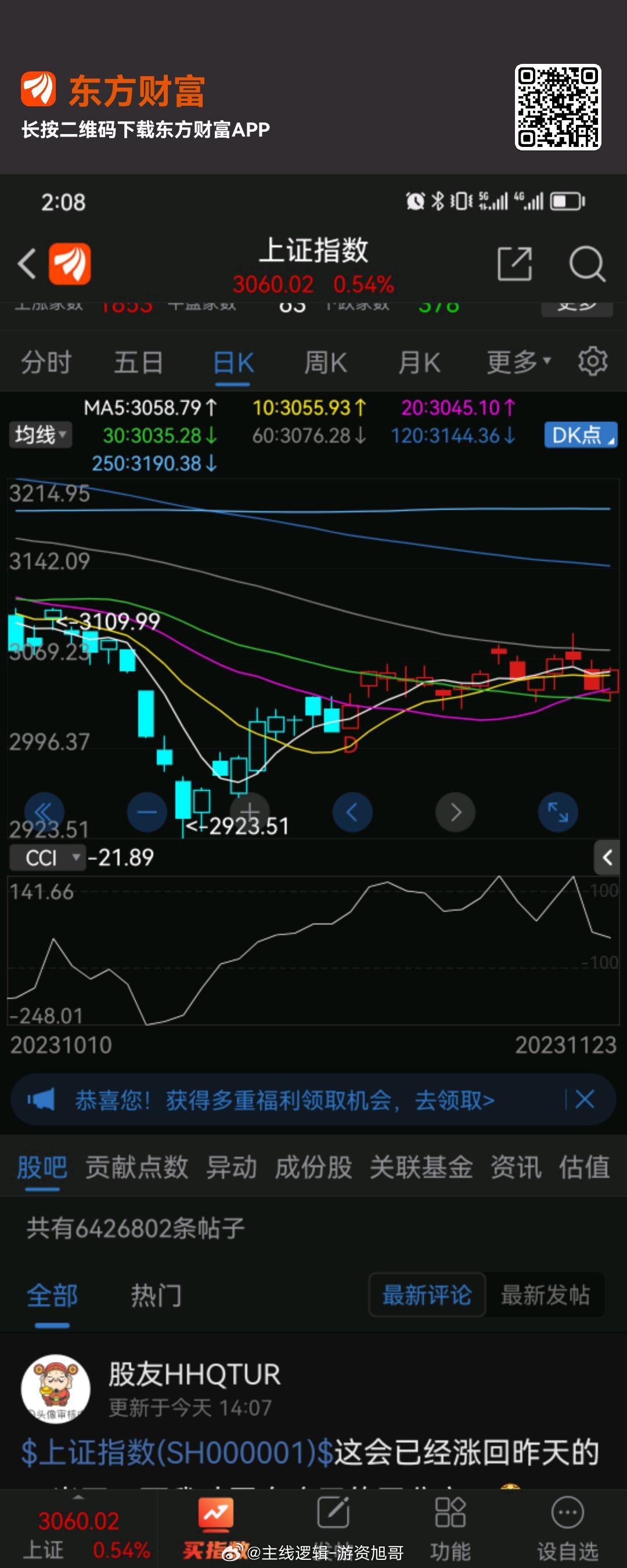Open the 成份股 tab
Screen dimensions: 627x1568
coord(313,1167)
